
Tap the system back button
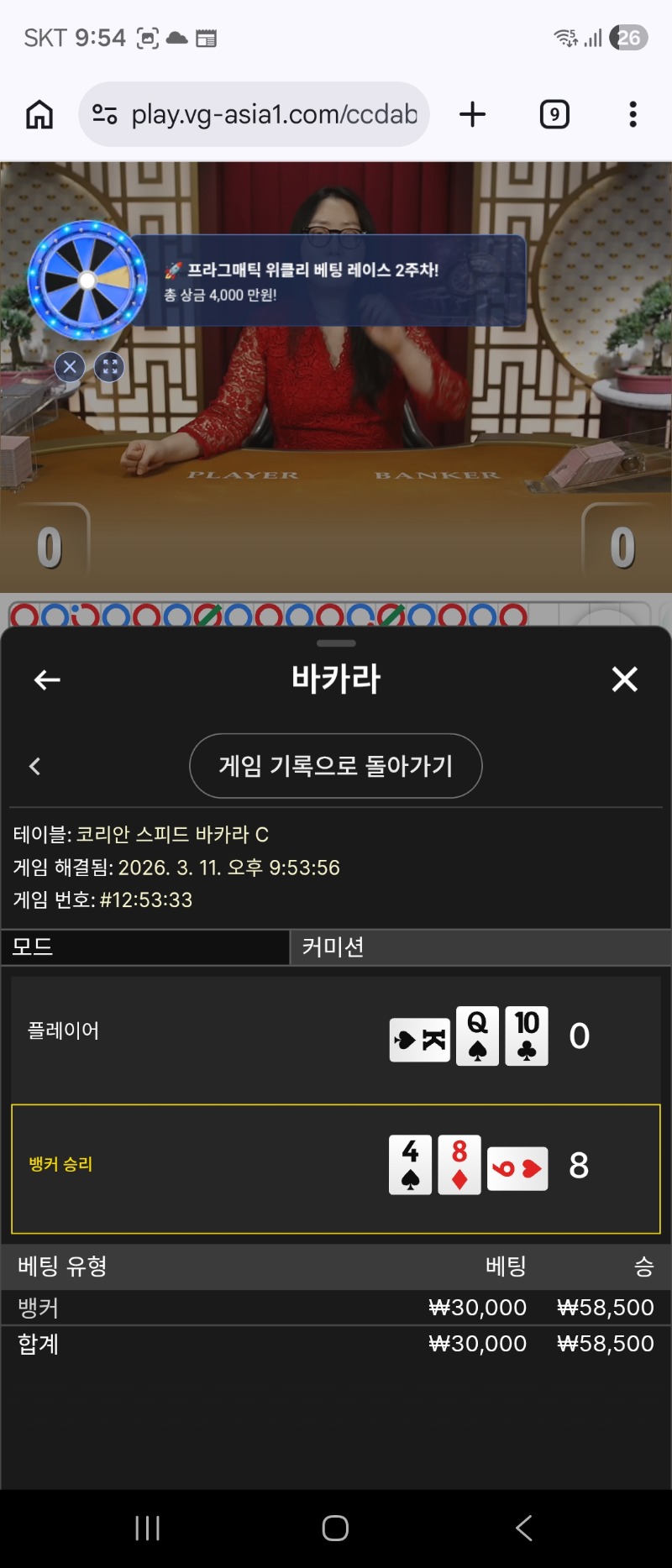pos(523,1528)
